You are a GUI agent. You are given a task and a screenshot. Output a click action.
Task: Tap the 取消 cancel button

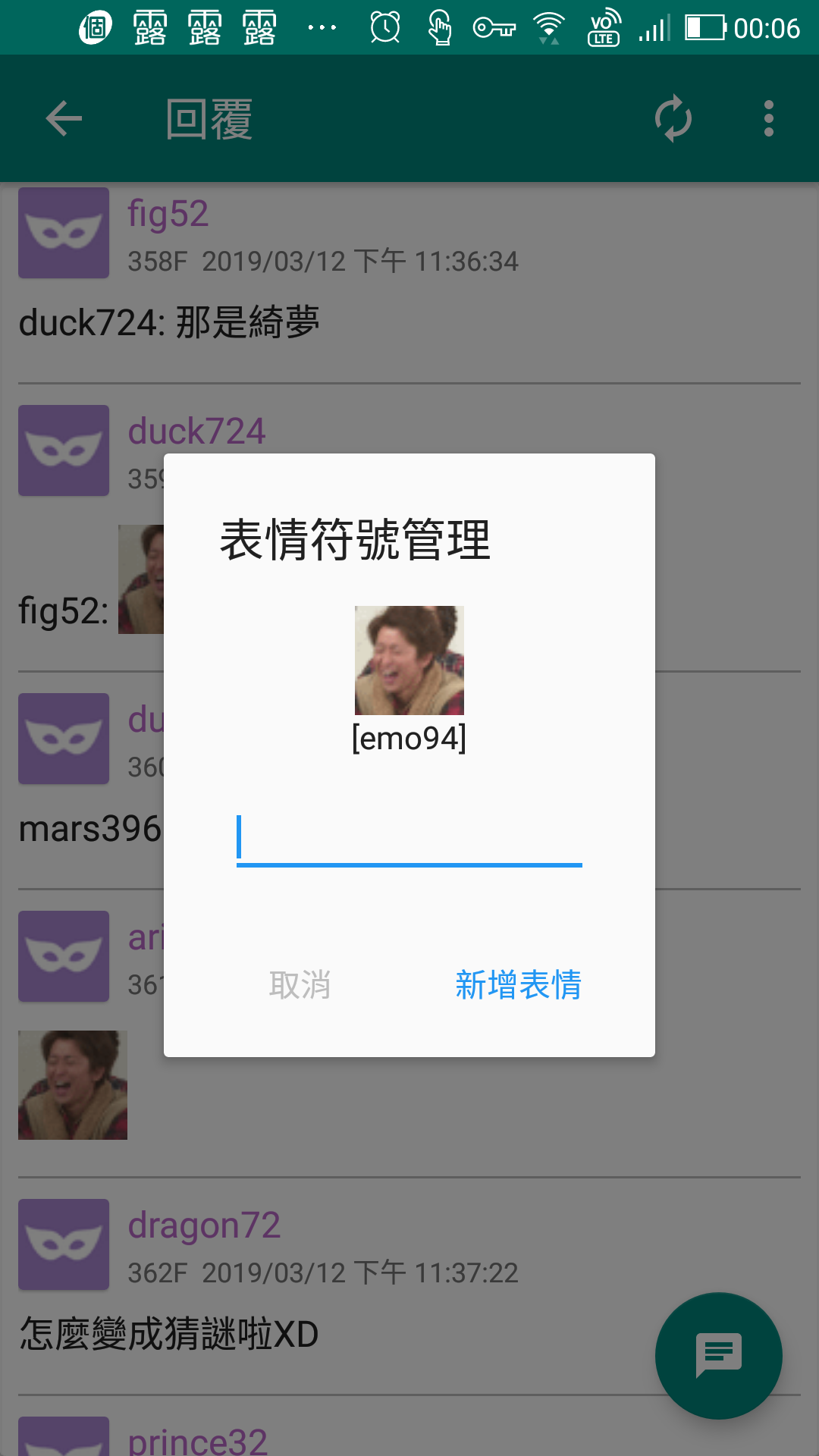click(300, 985)
